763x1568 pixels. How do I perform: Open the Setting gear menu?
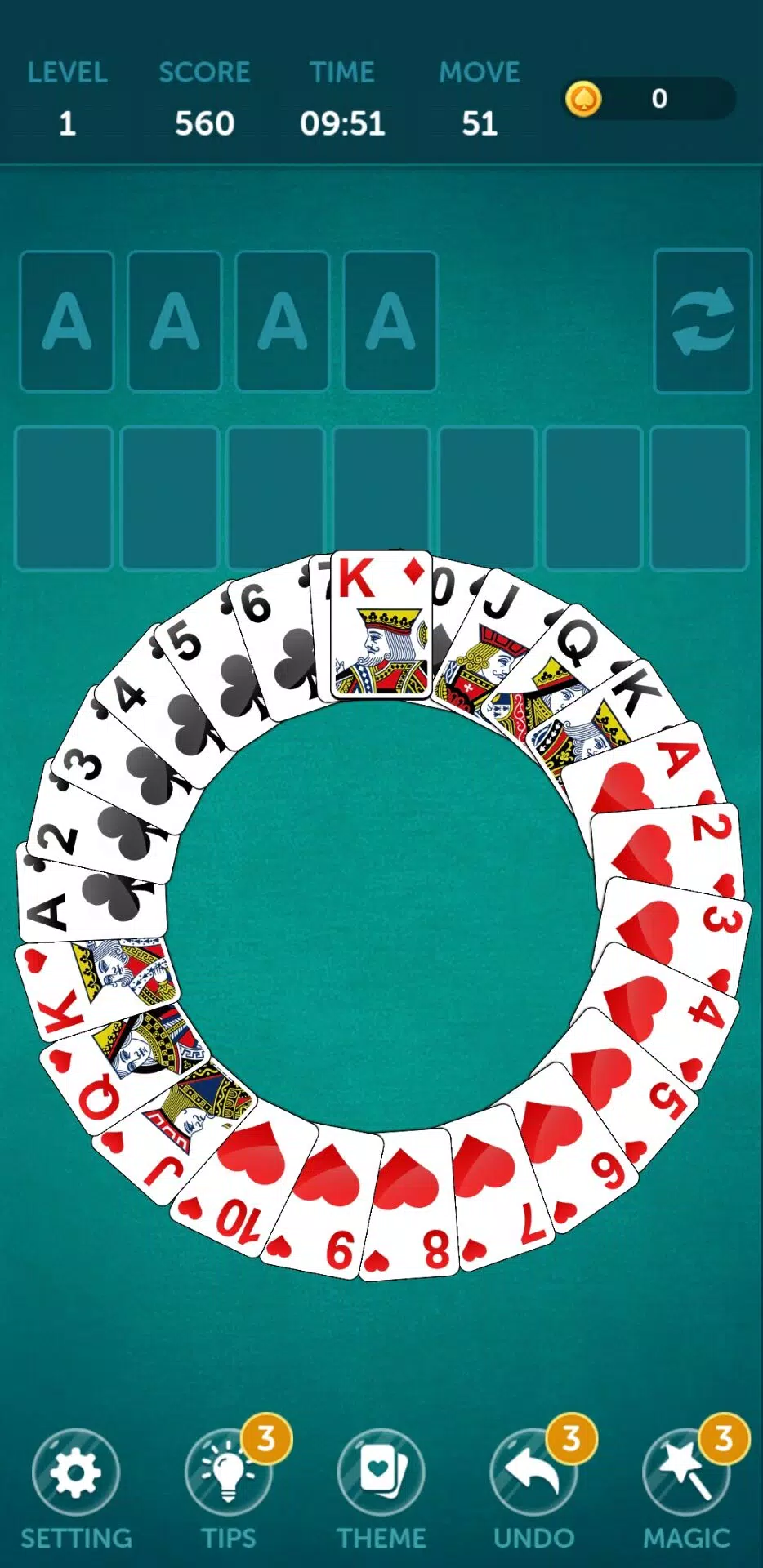tap(75, 1472)
